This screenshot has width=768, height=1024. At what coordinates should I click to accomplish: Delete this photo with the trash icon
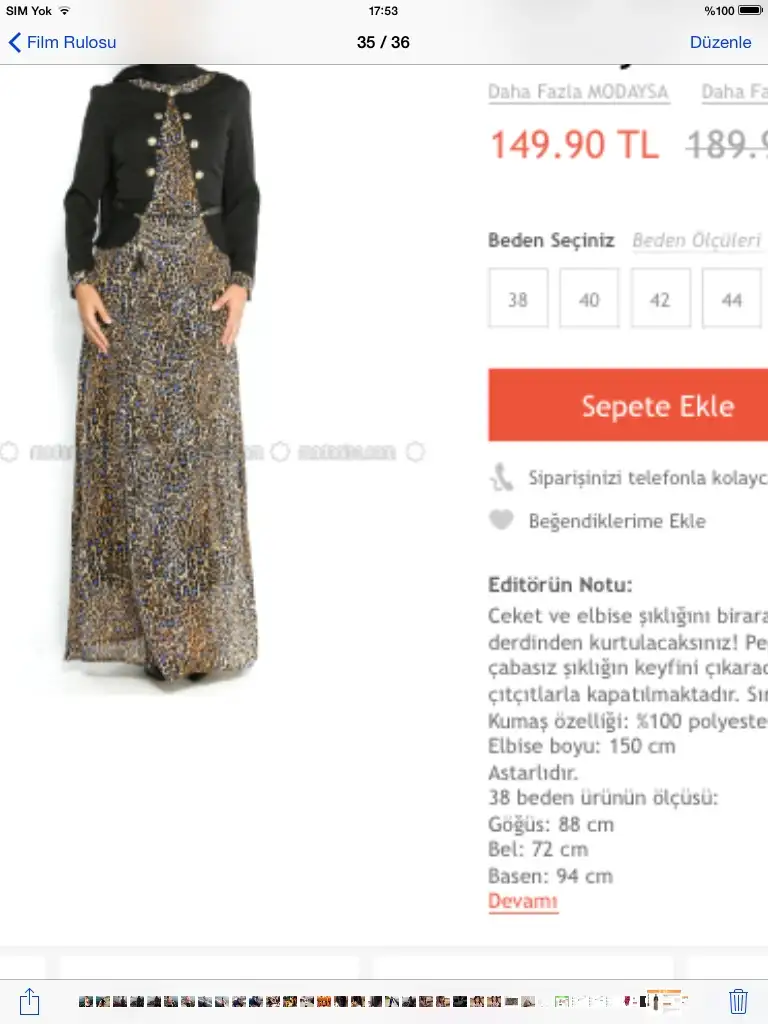click(738, 1000)
